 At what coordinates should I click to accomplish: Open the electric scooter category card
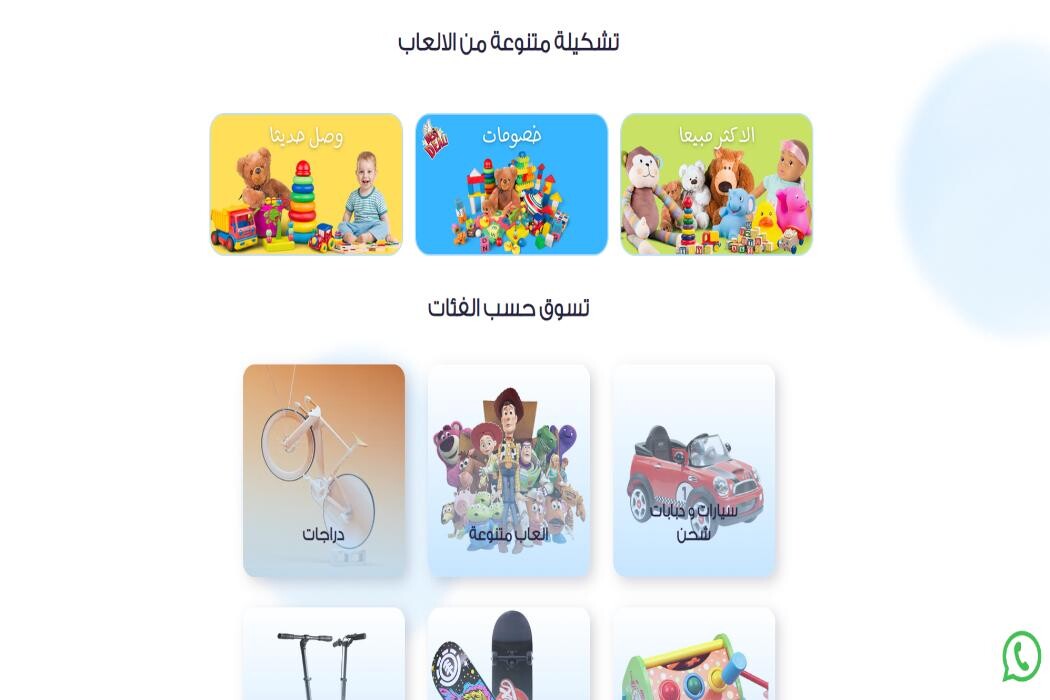(324, 655)
